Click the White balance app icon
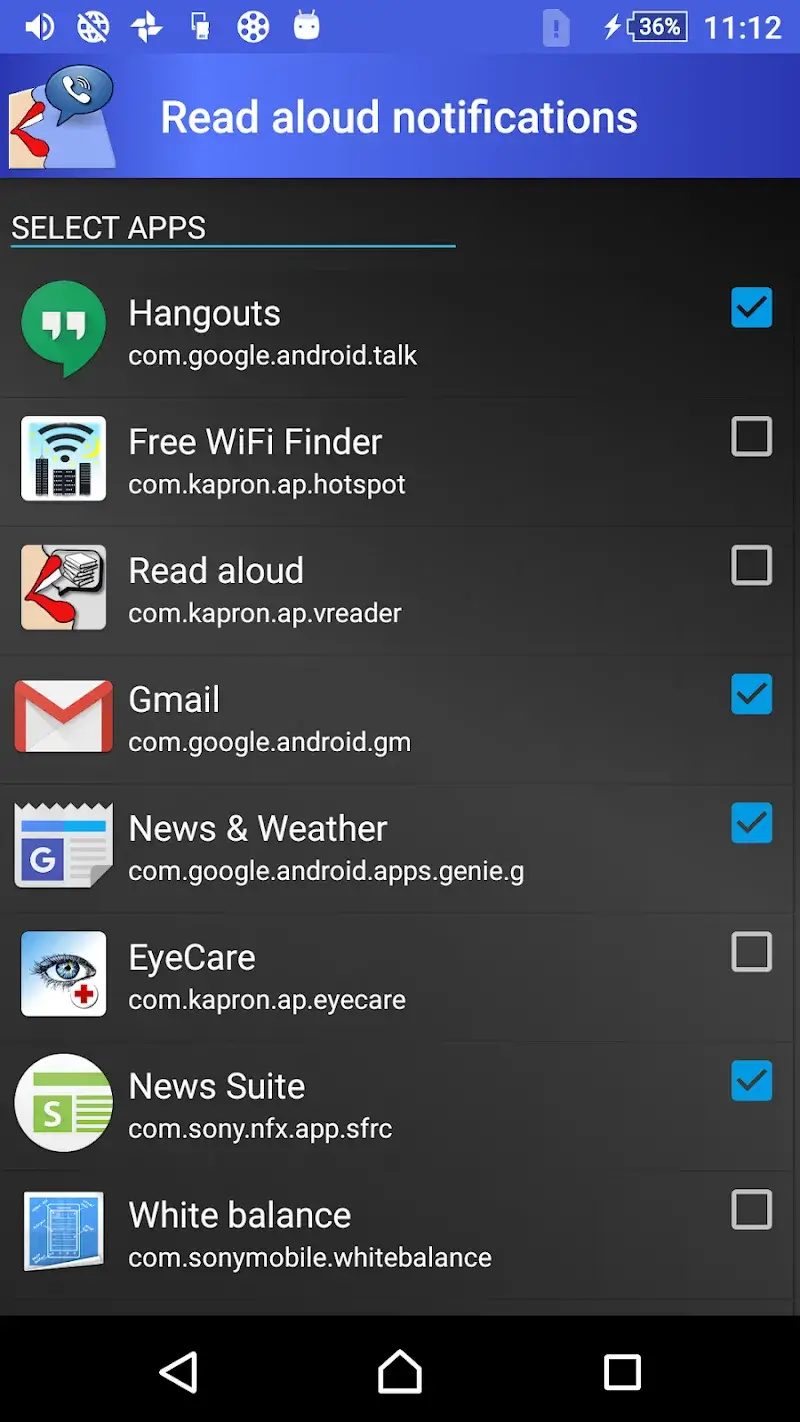The image size is (800, 1422). click(63, 1232)
